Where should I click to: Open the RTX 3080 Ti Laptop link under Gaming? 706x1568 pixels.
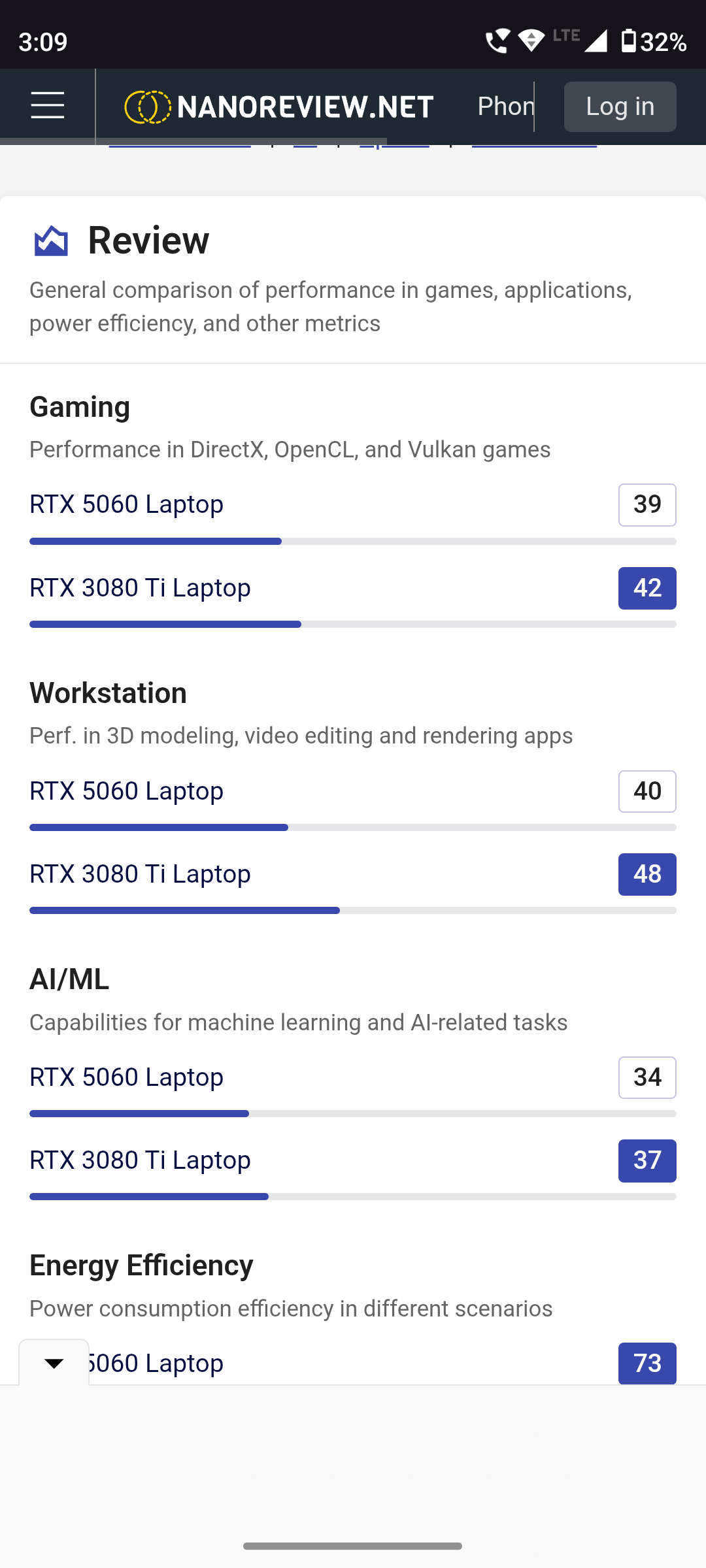pos(140,588)
